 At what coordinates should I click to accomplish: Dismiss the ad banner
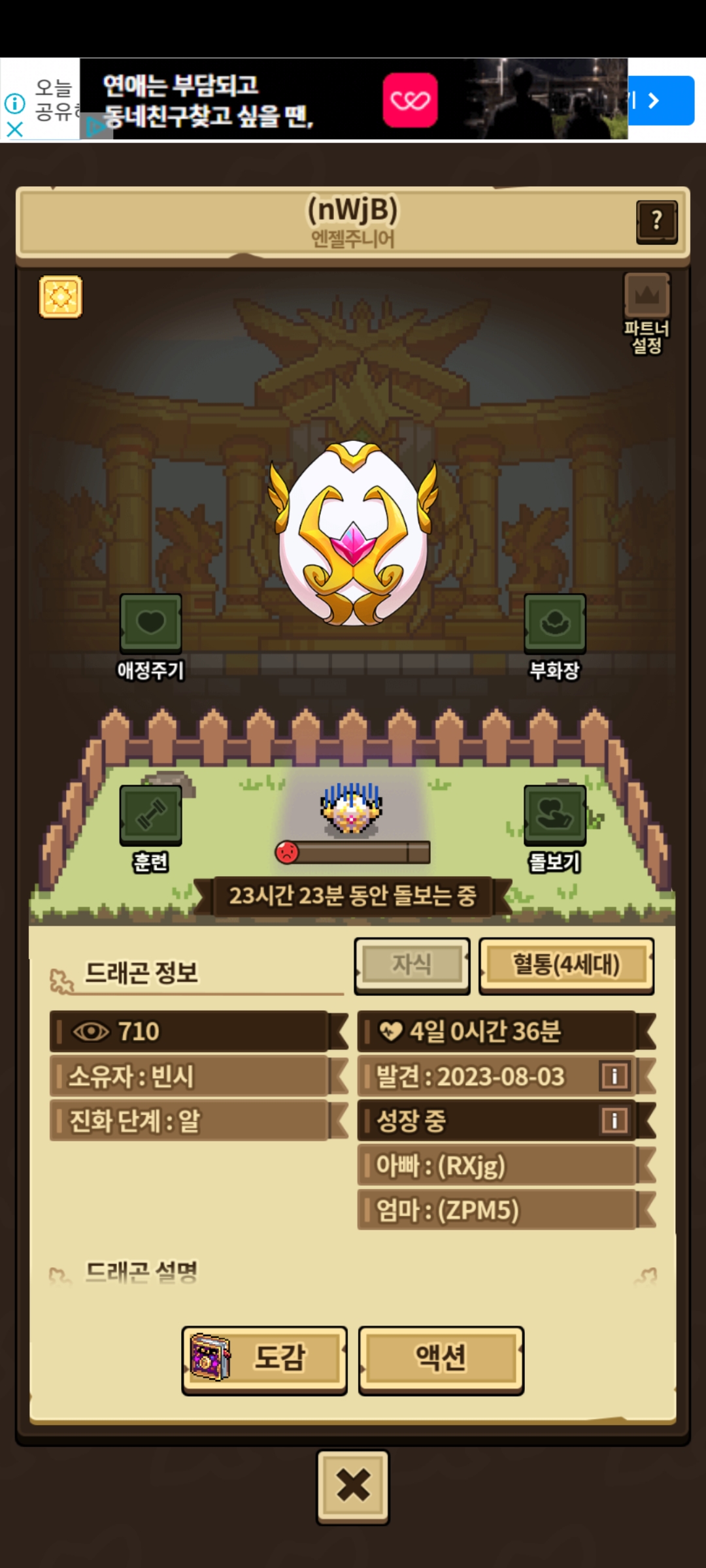click(14, 129)
